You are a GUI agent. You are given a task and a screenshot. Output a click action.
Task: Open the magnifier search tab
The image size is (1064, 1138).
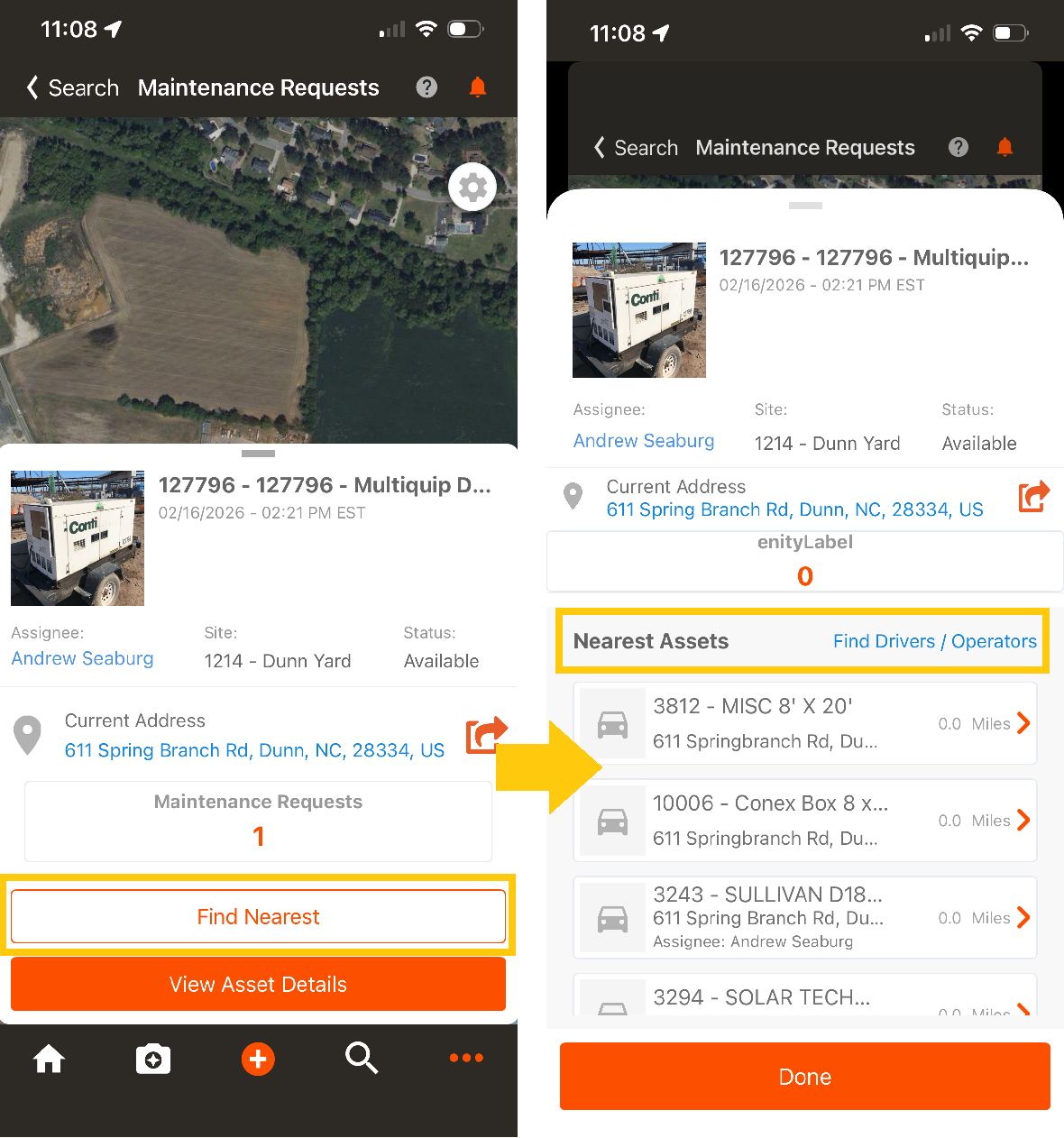click(x=362, y=1058)
